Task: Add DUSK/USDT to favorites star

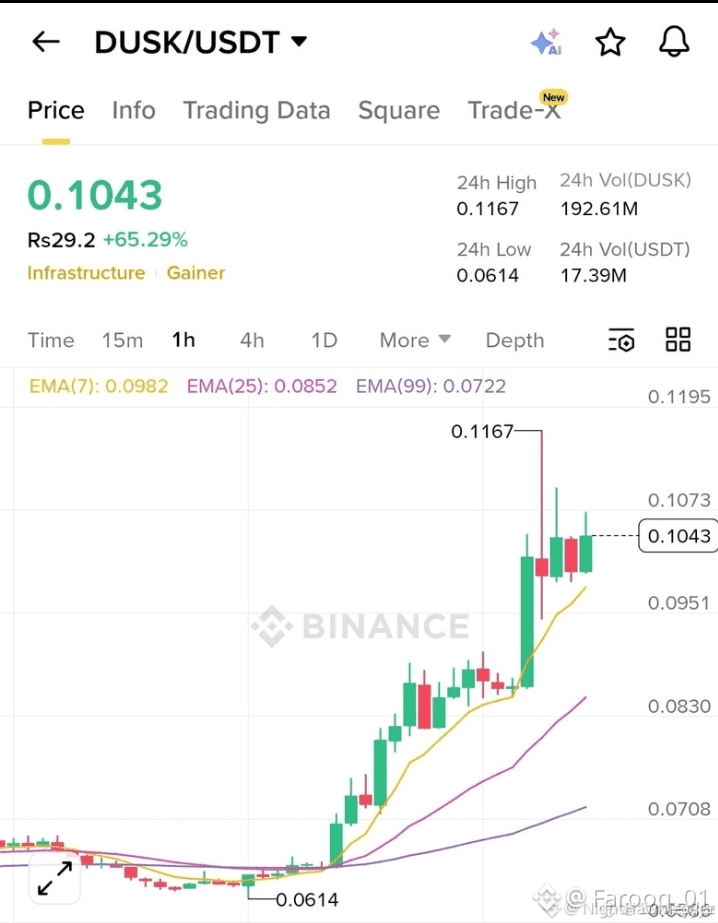Action: click(x=610, y=42)
